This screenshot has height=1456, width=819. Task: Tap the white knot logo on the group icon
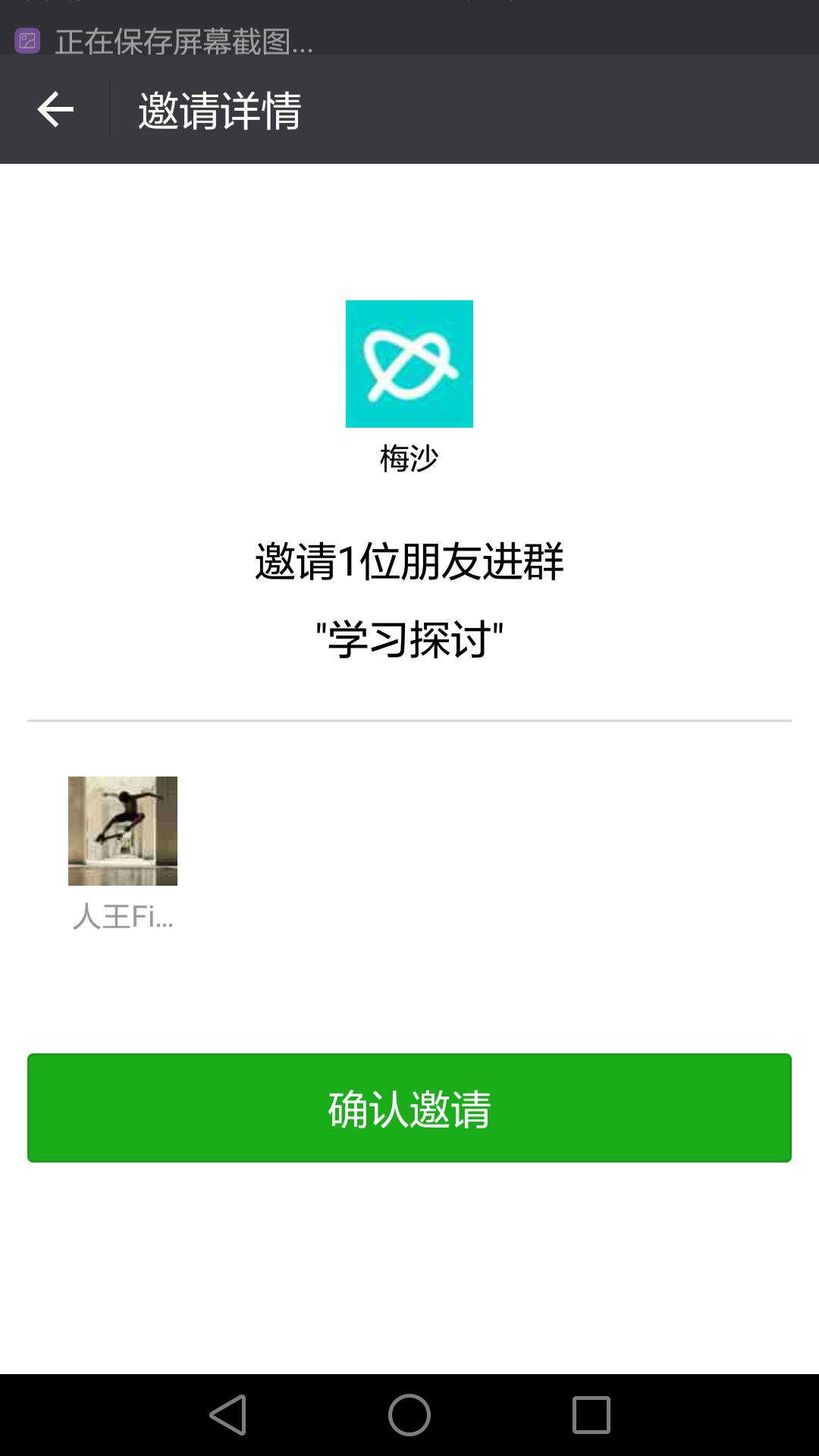[409, 364]
